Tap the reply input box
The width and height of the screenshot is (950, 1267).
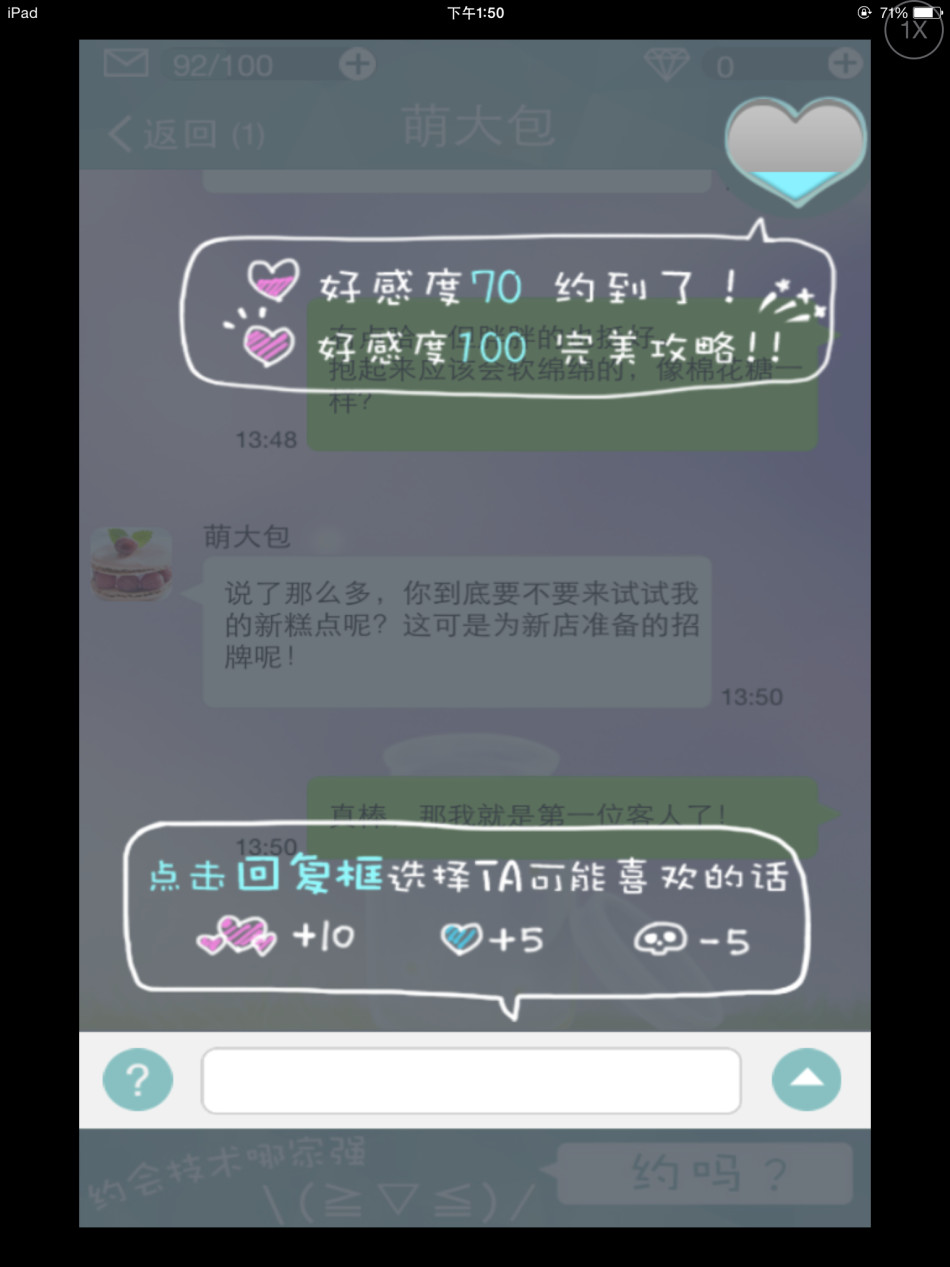(x=471, y=1080)
